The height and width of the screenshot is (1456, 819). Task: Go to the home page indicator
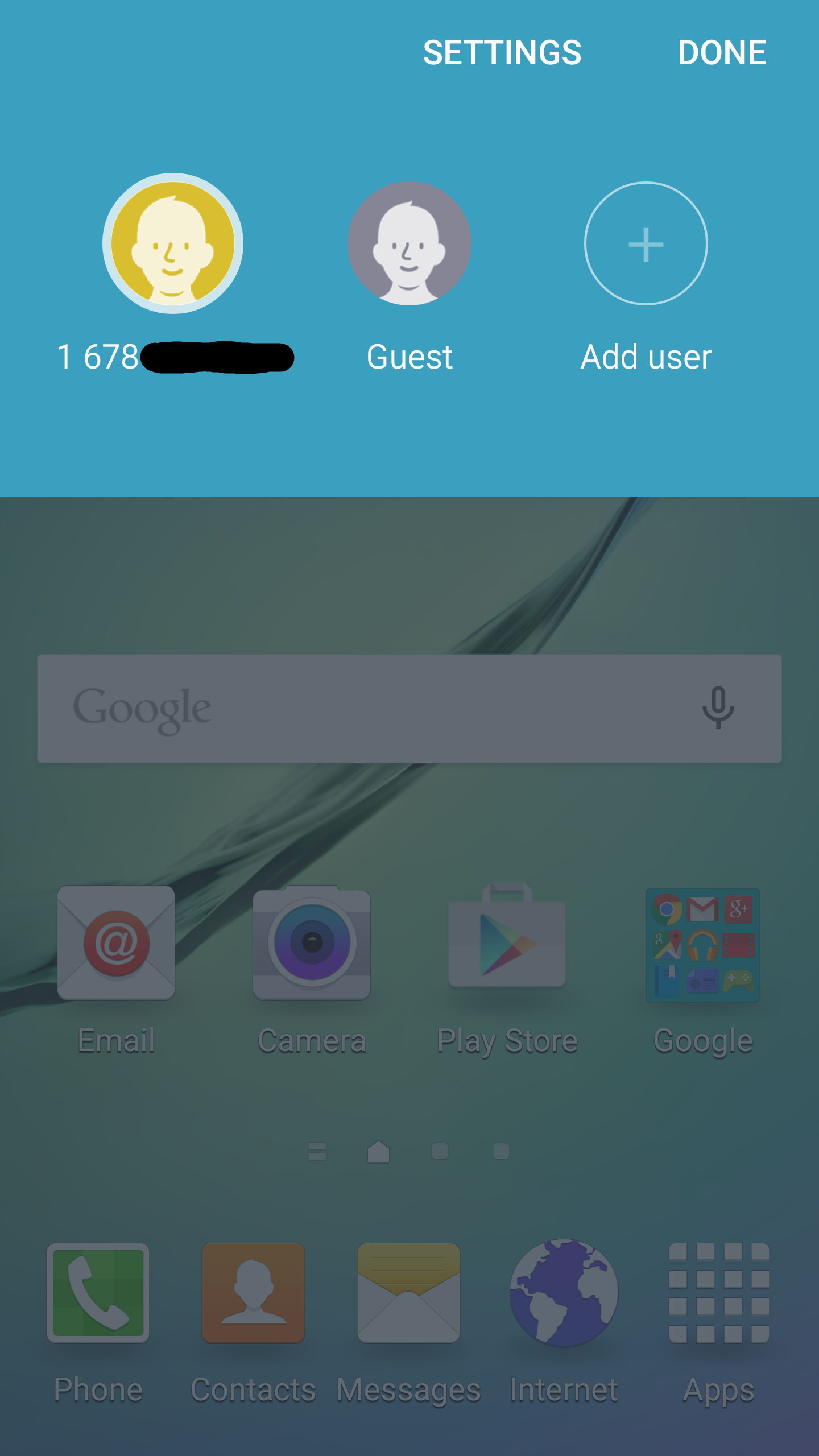(378, 1152)
